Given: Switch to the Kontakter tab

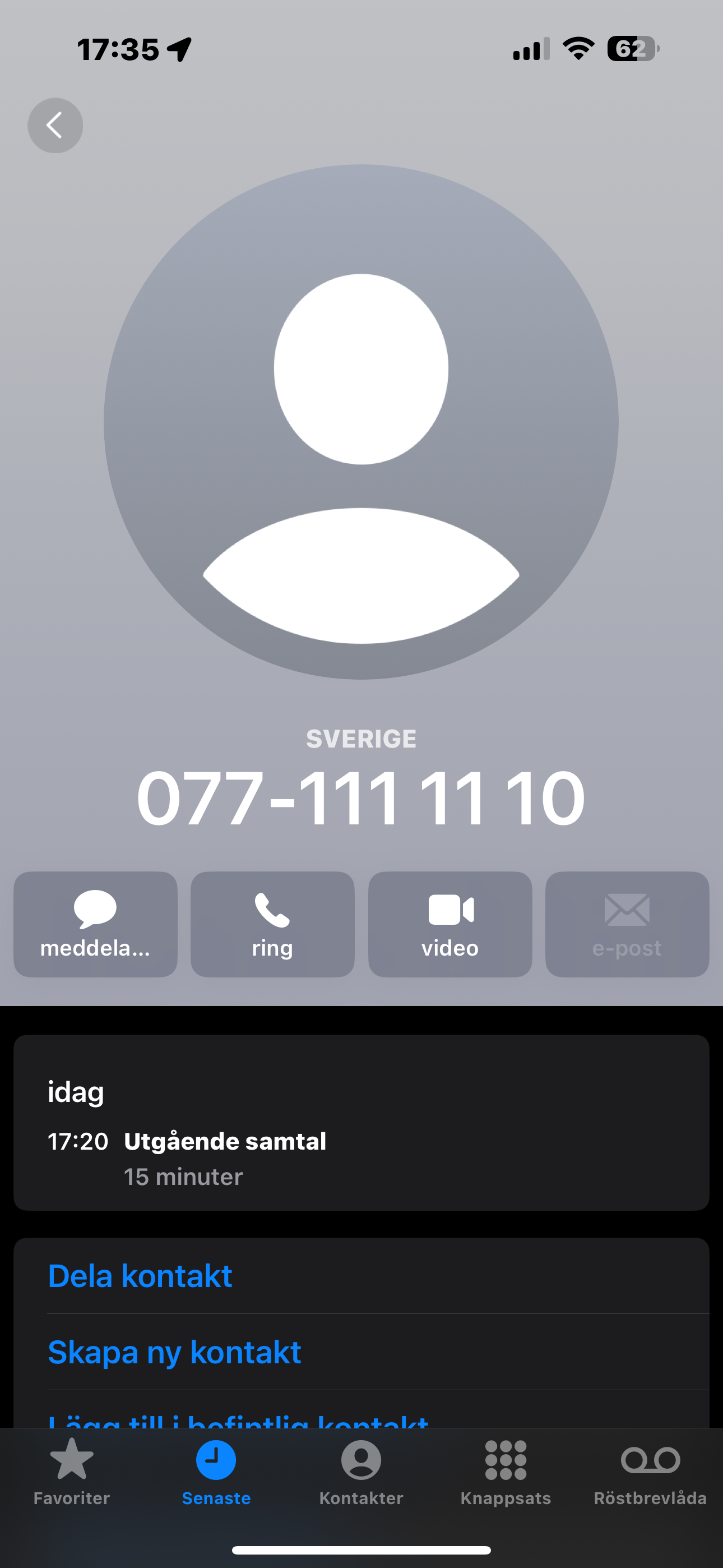Looking at the screenshot, I should coord(361,1472).
